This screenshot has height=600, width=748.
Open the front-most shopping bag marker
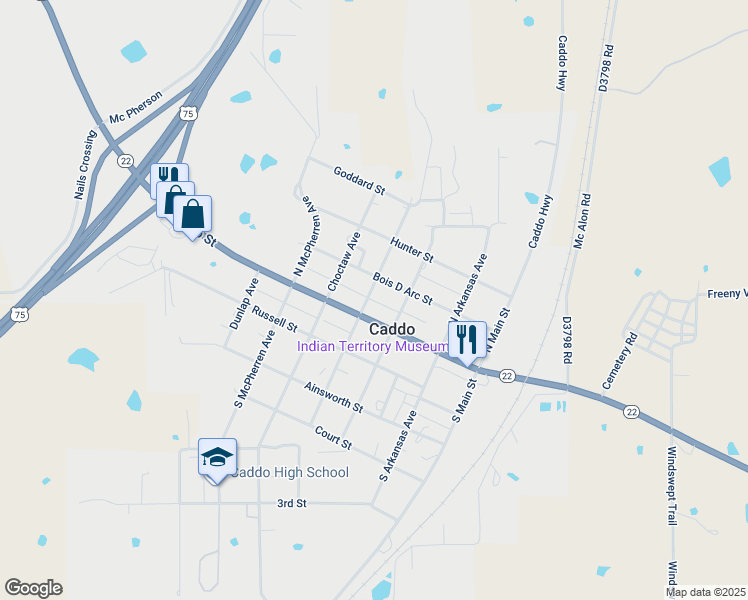pos(192,217)
